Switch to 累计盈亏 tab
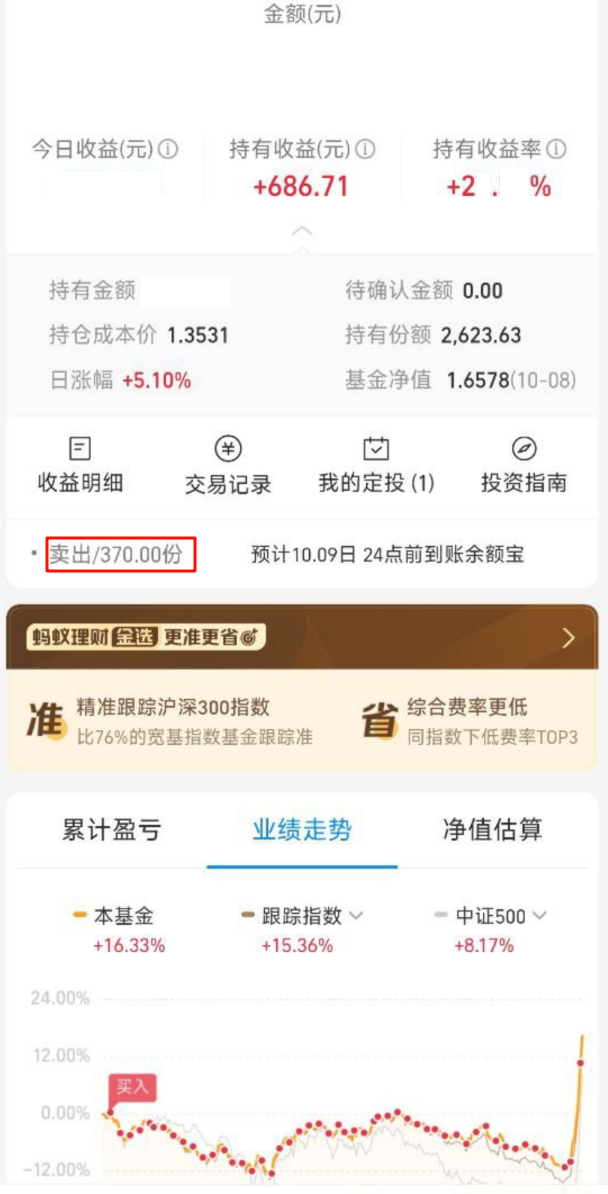This screenshot has width=608, height=1194. 111,829
